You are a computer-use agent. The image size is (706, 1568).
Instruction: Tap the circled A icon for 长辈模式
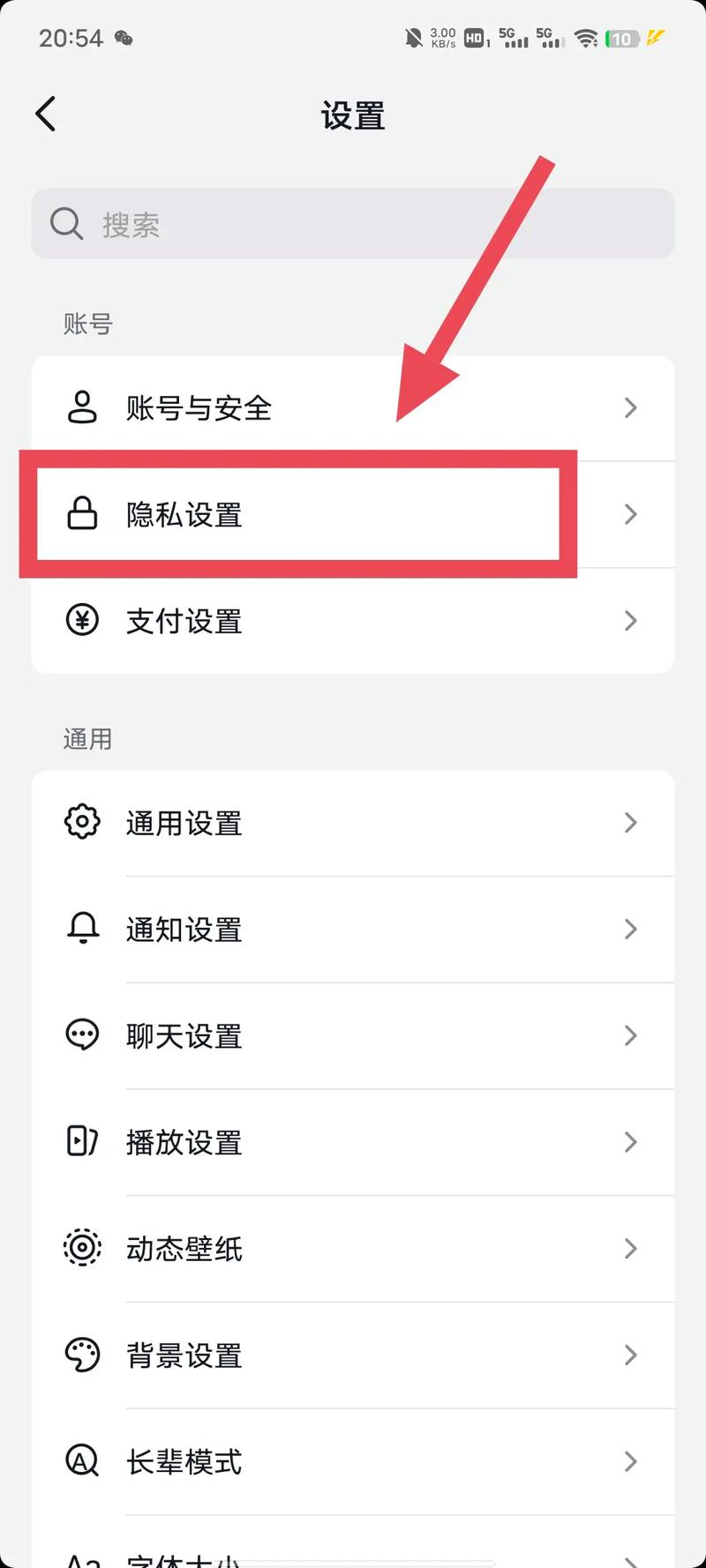tap(82, 1461)
